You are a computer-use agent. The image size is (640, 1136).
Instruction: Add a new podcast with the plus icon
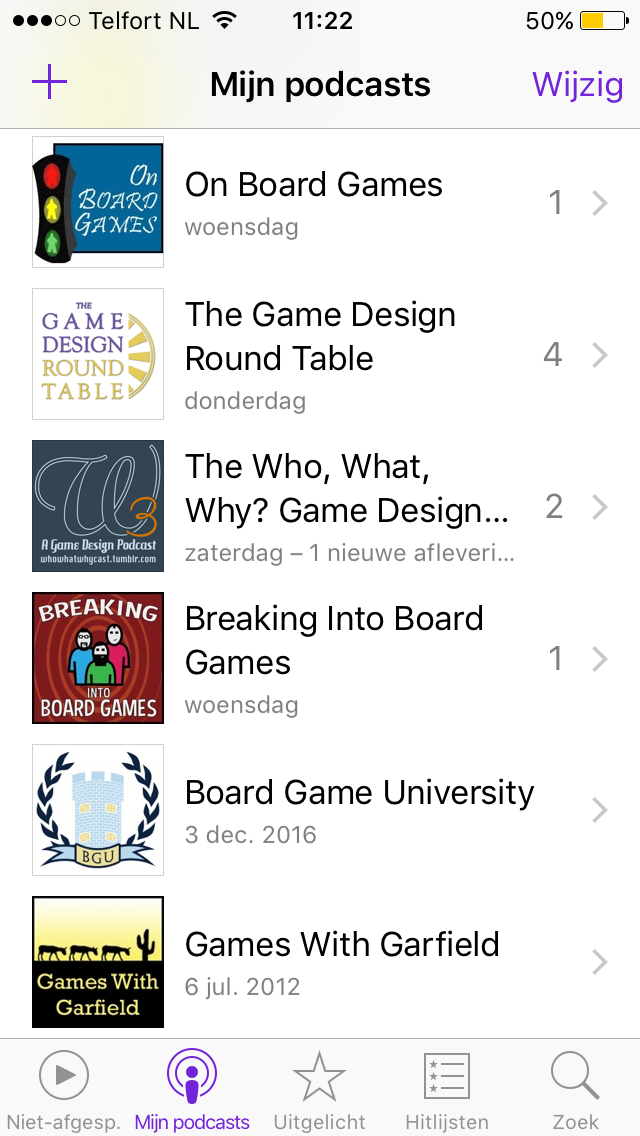pos(49,83)
